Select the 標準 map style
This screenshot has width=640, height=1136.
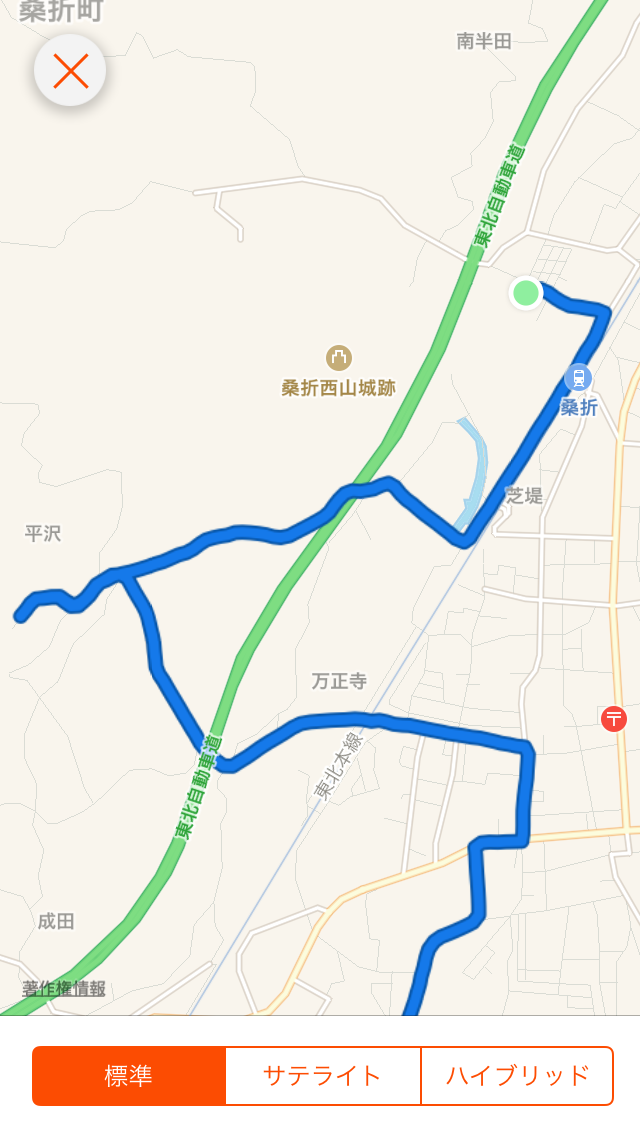129,1076
